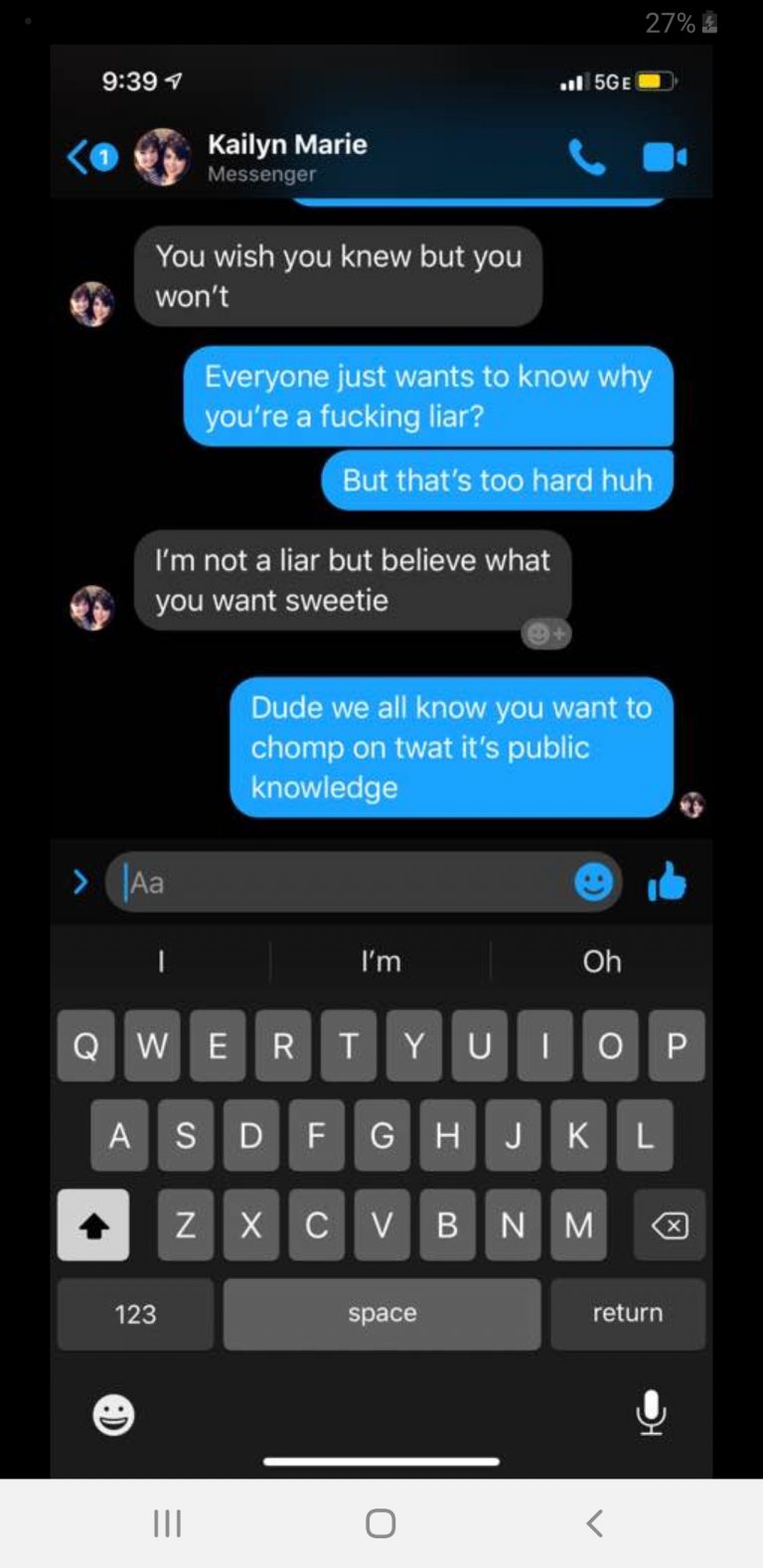Open the emoji keyboard

113,1414
